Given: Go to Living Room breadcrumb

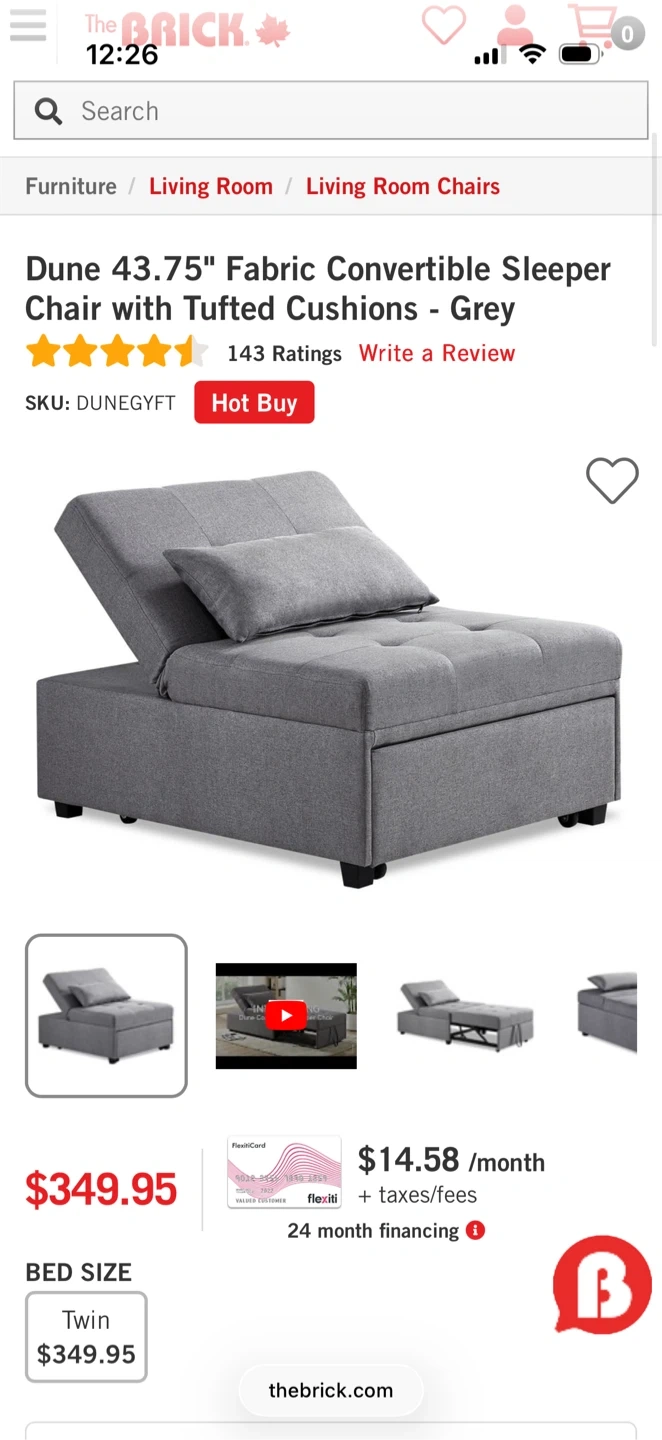Looking at the screenshot, I should point(211,186).
